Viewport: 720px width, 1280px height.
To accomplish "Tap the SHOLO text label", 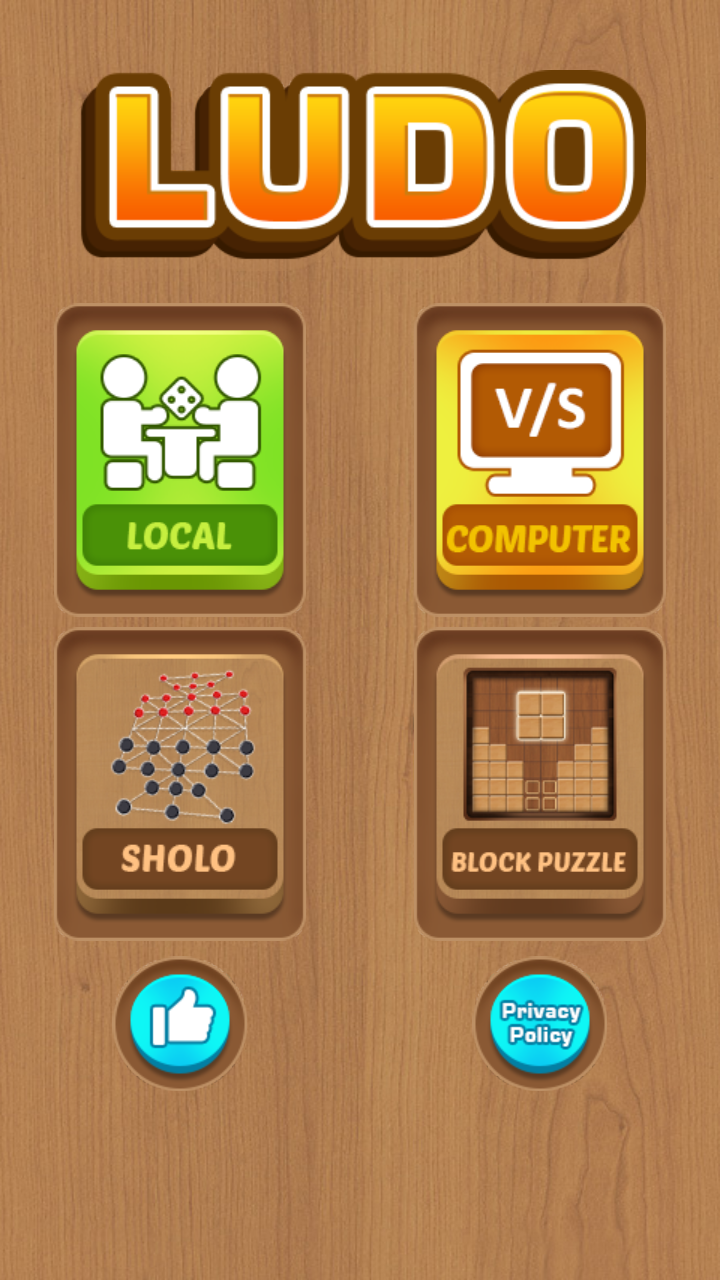I will 180,858.
